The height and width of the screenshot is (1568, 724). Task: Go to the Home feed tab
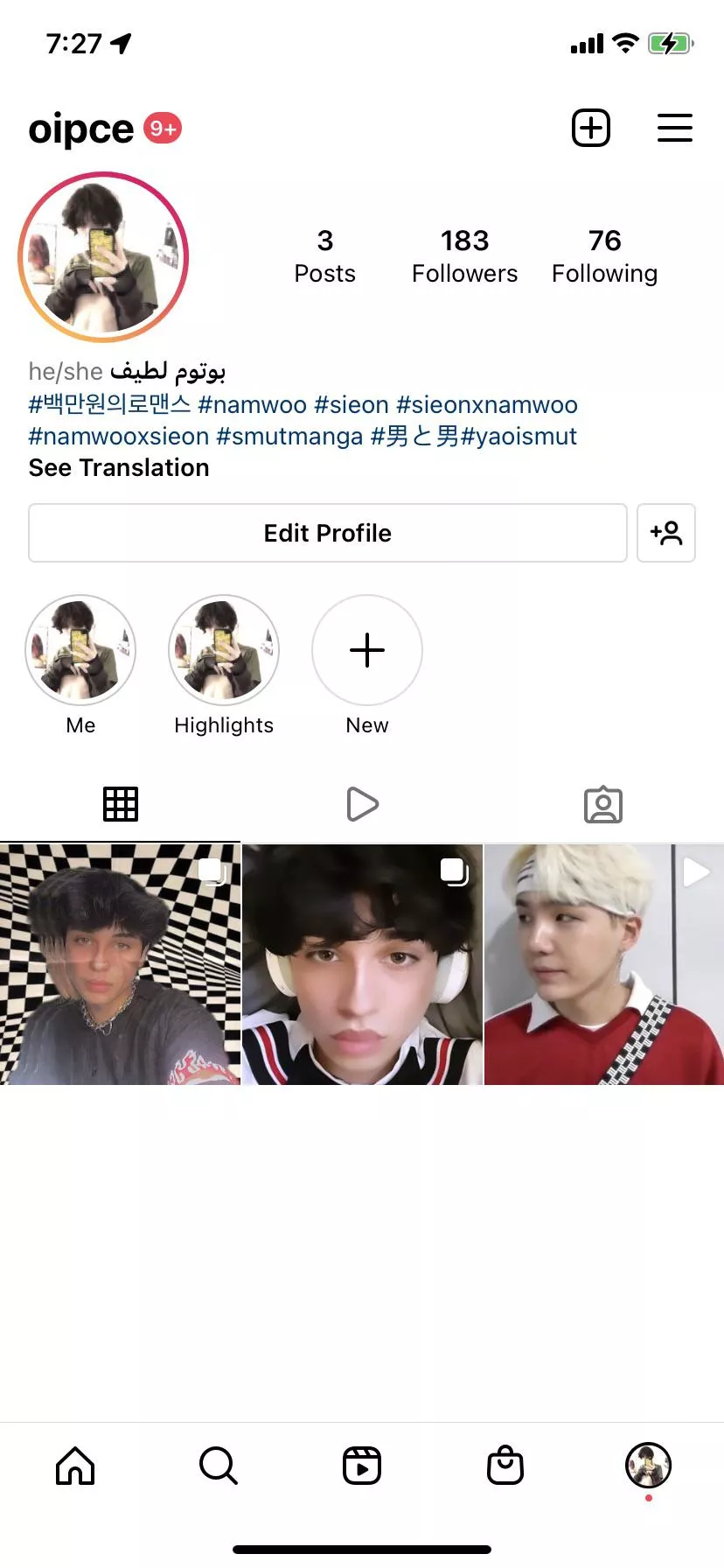click(75, 1465)
